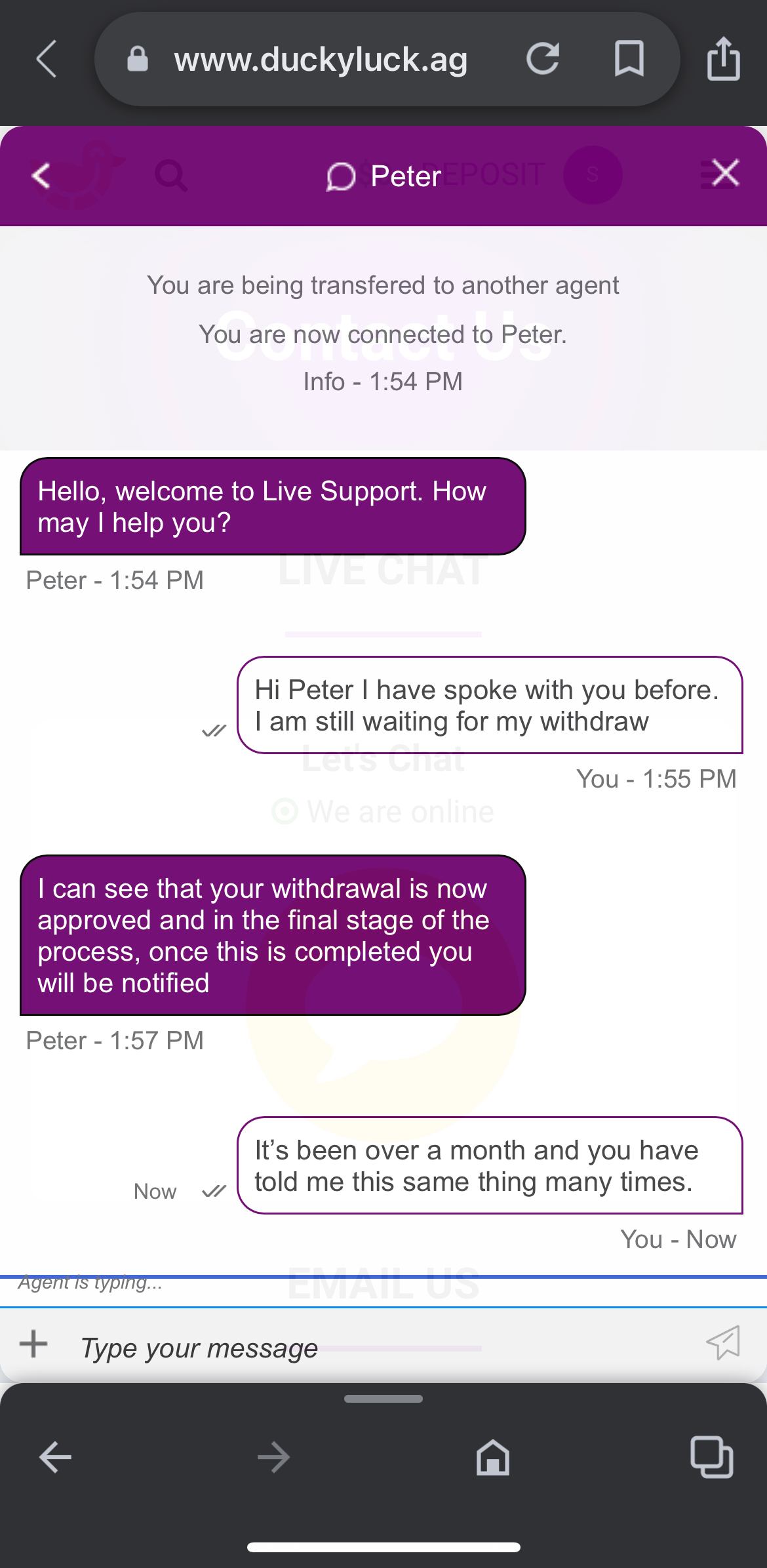Screen dimensions: 767x1568
Task: Open the browser tabs overview
Action: [x=711, y=1457]
